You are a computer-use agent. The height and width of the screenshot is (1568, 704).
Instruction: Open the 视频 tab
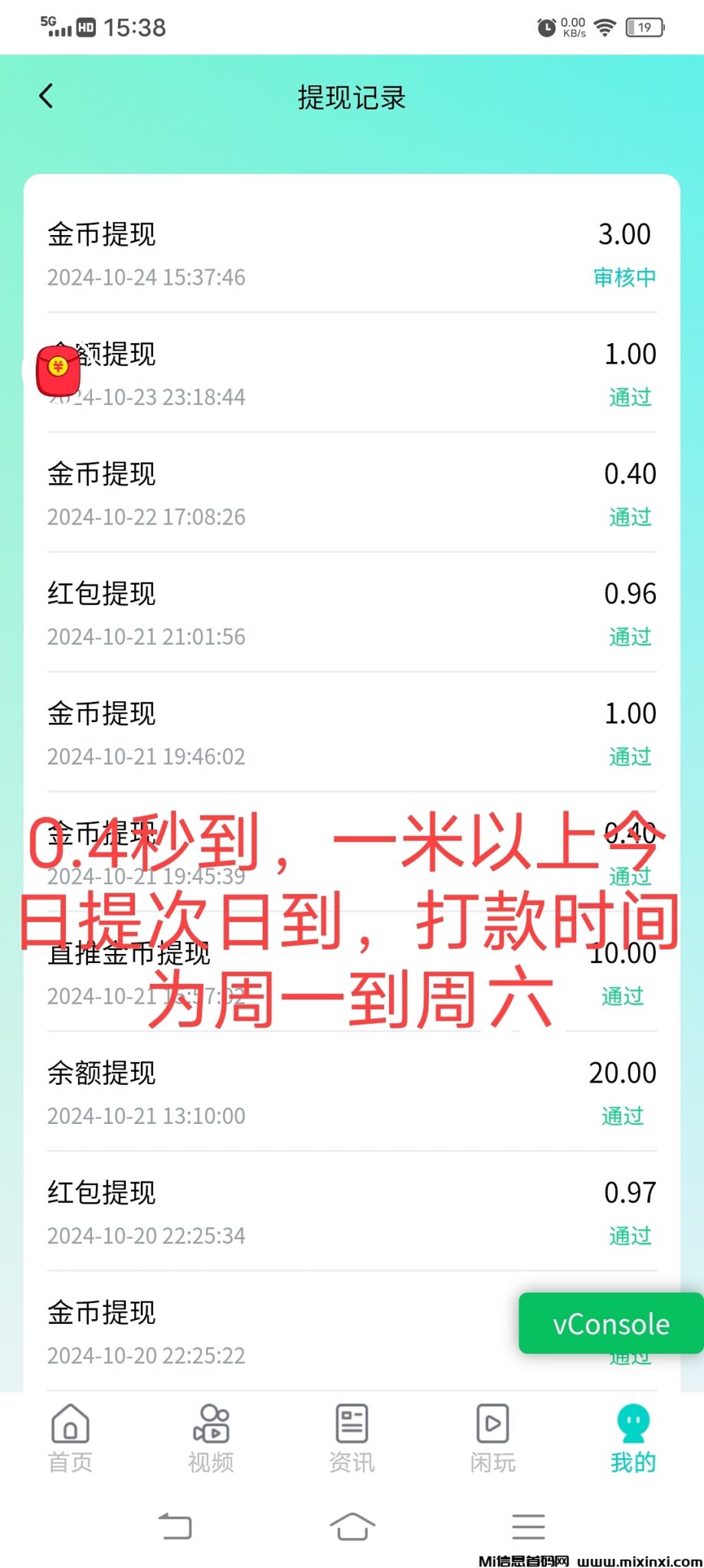pyautogui.click(x=211, y=1439)
